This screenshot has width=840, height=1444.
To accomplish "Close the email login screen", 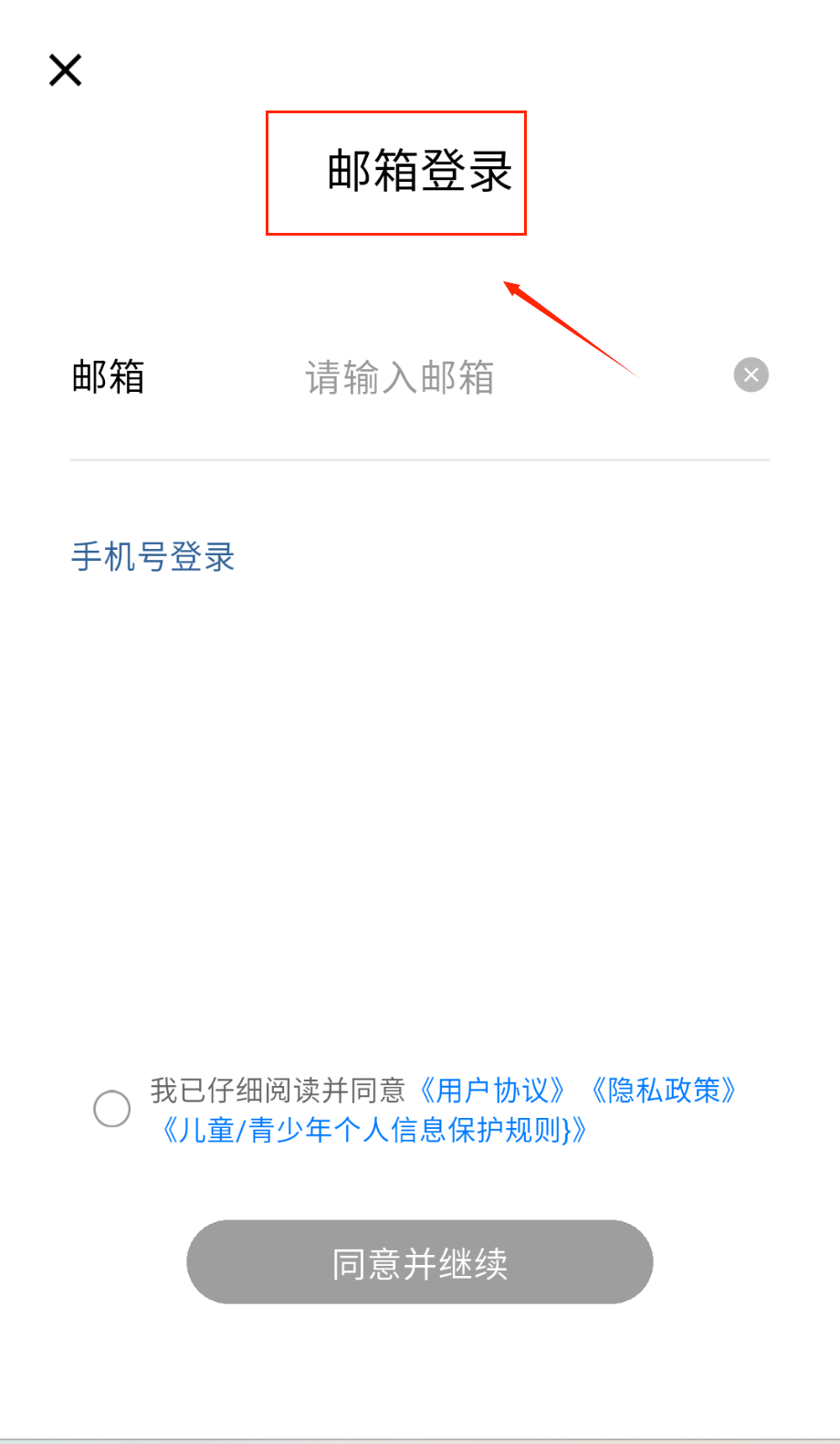I will [65, 70].
